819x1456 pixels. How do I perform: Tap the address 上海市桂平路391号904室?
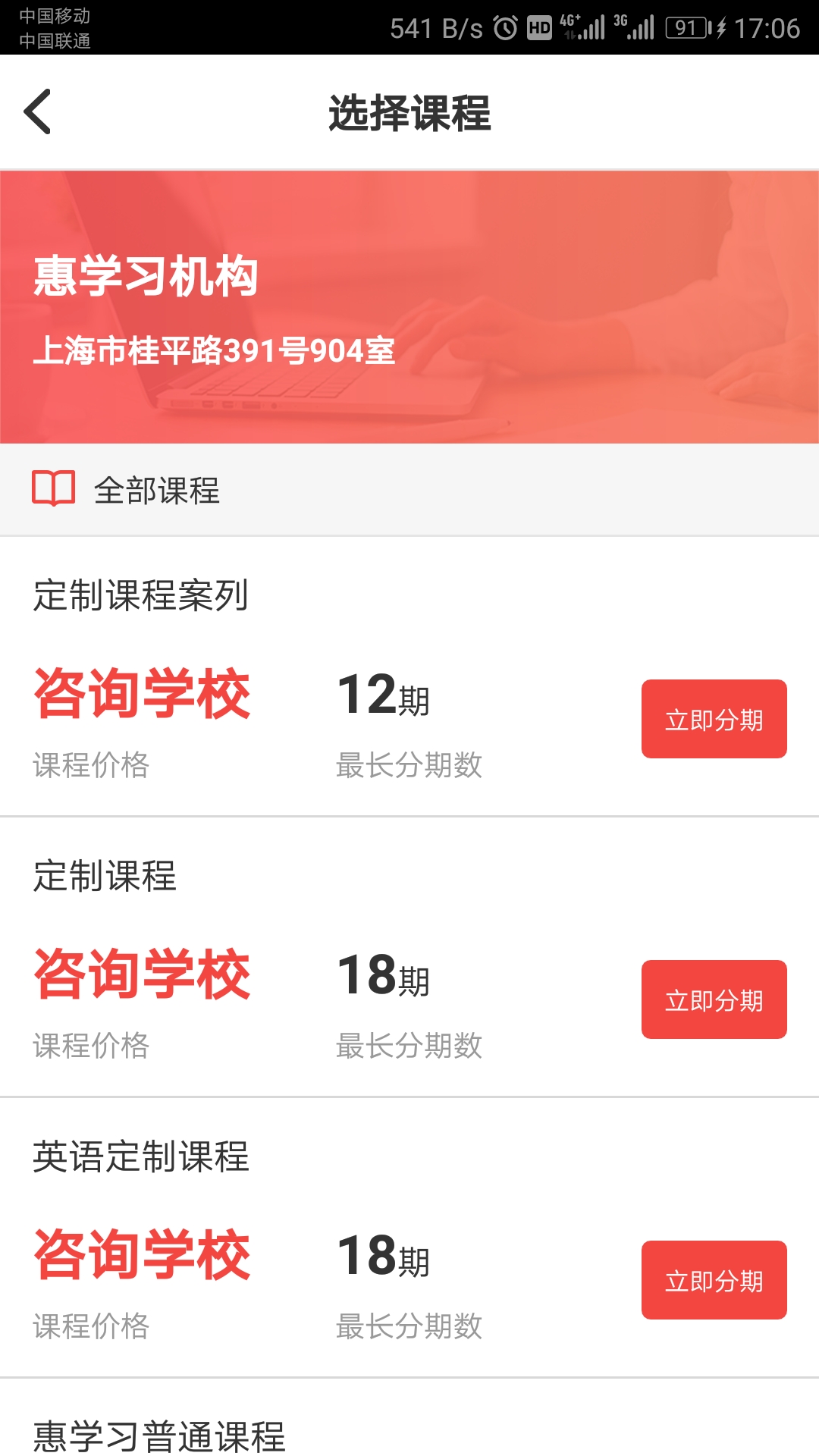[x=215, y=350]
